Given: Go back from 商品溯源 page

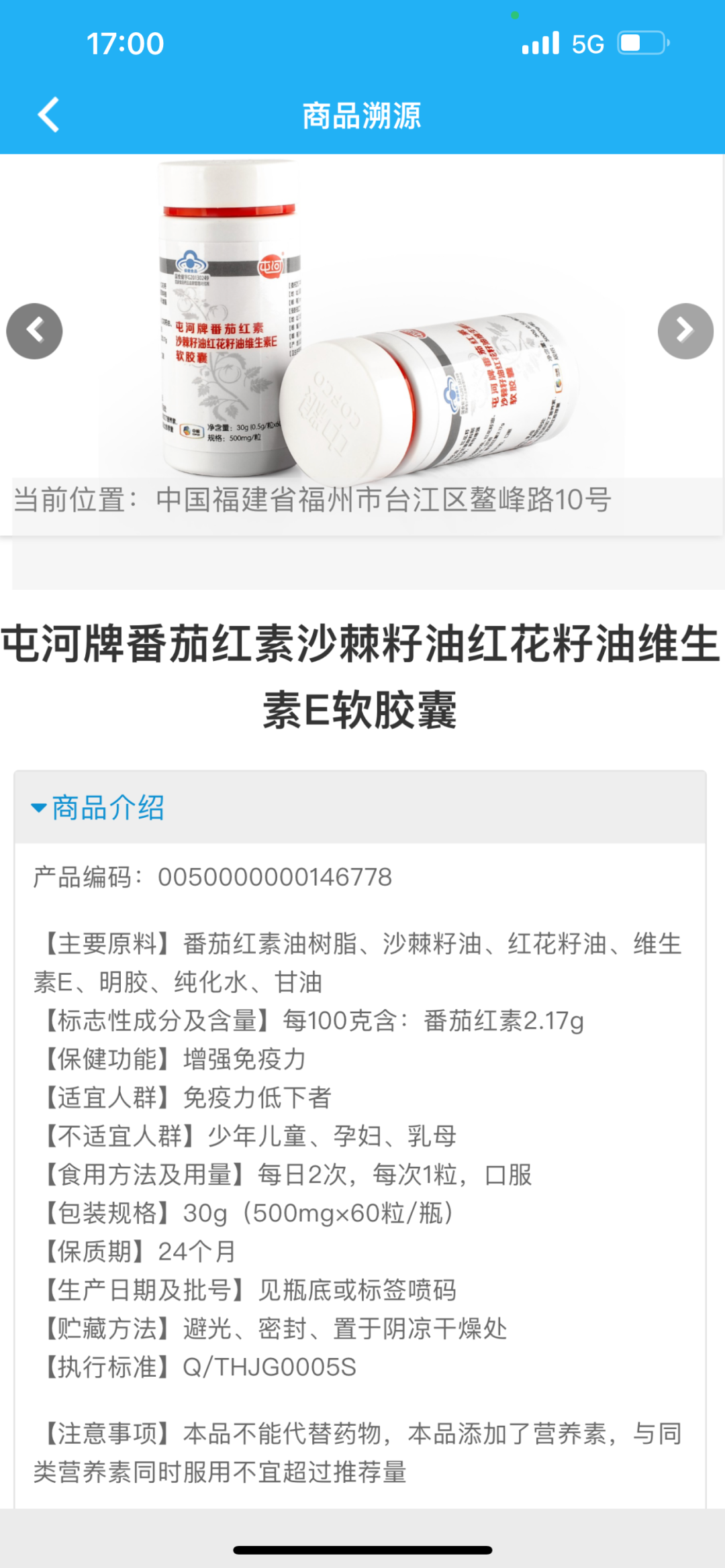Looking at the screenshot, I should [48, 115].
